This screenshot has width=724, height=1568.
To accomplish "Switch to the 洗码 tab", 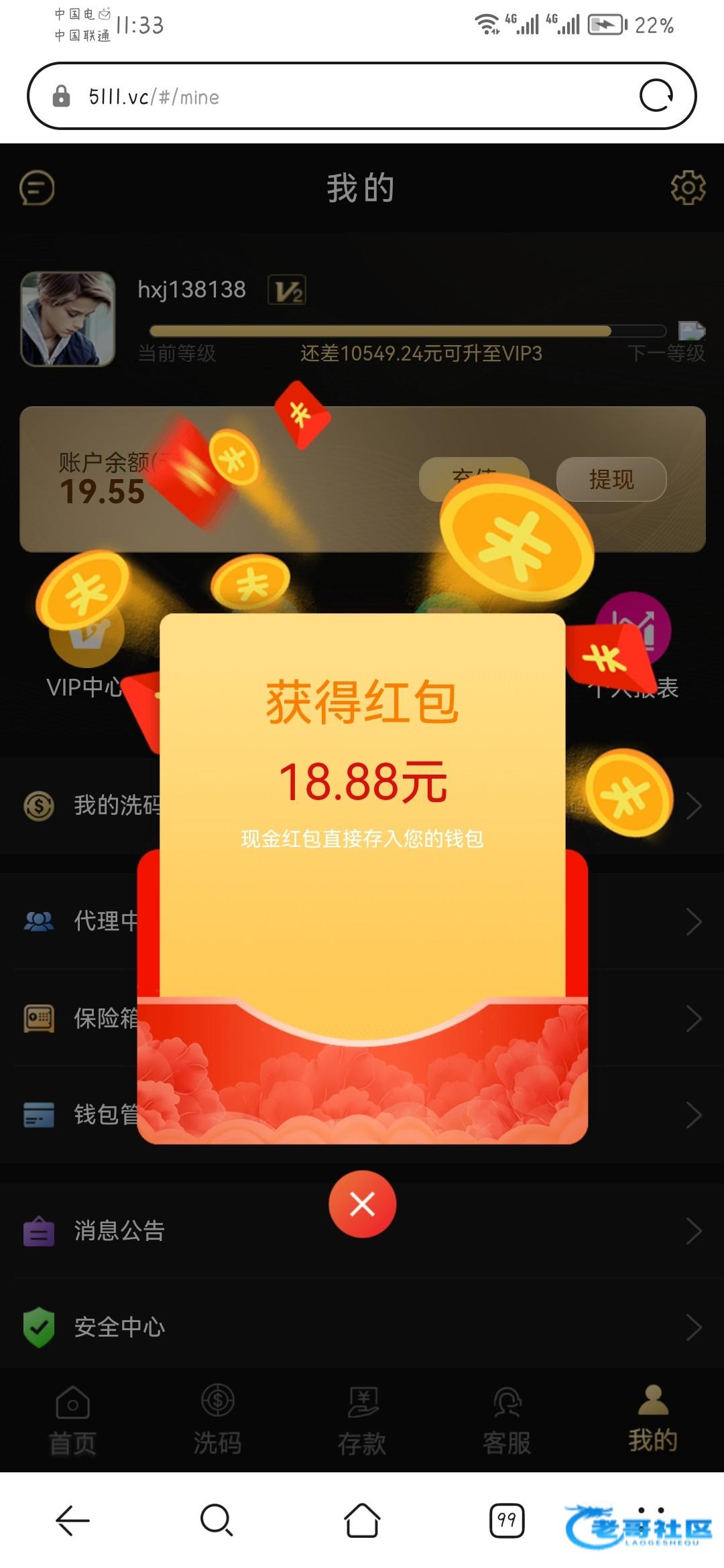I will pyautogui.click(x=217, y=1421).
